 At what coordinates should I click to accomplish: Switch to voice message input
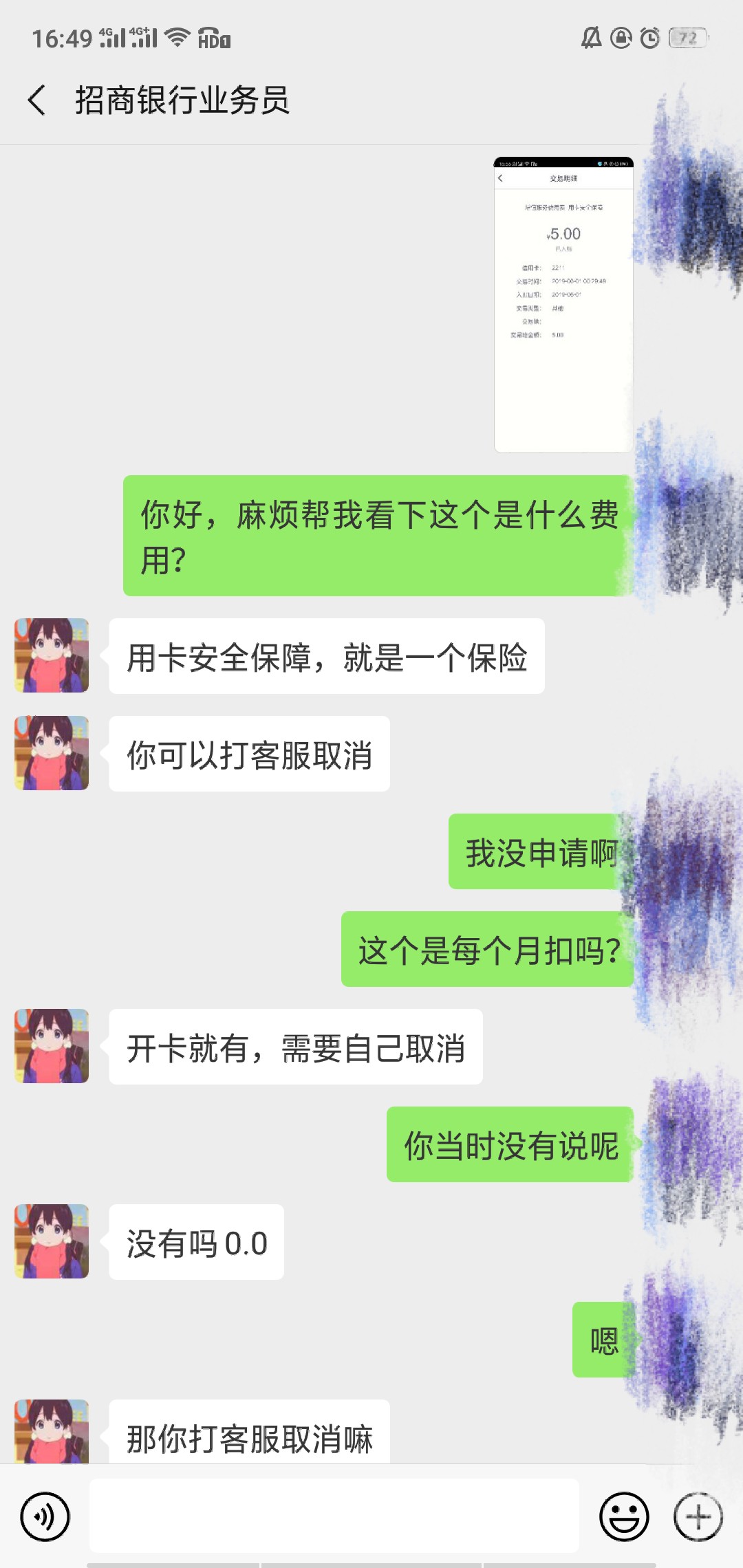(x=45, y=1516)
